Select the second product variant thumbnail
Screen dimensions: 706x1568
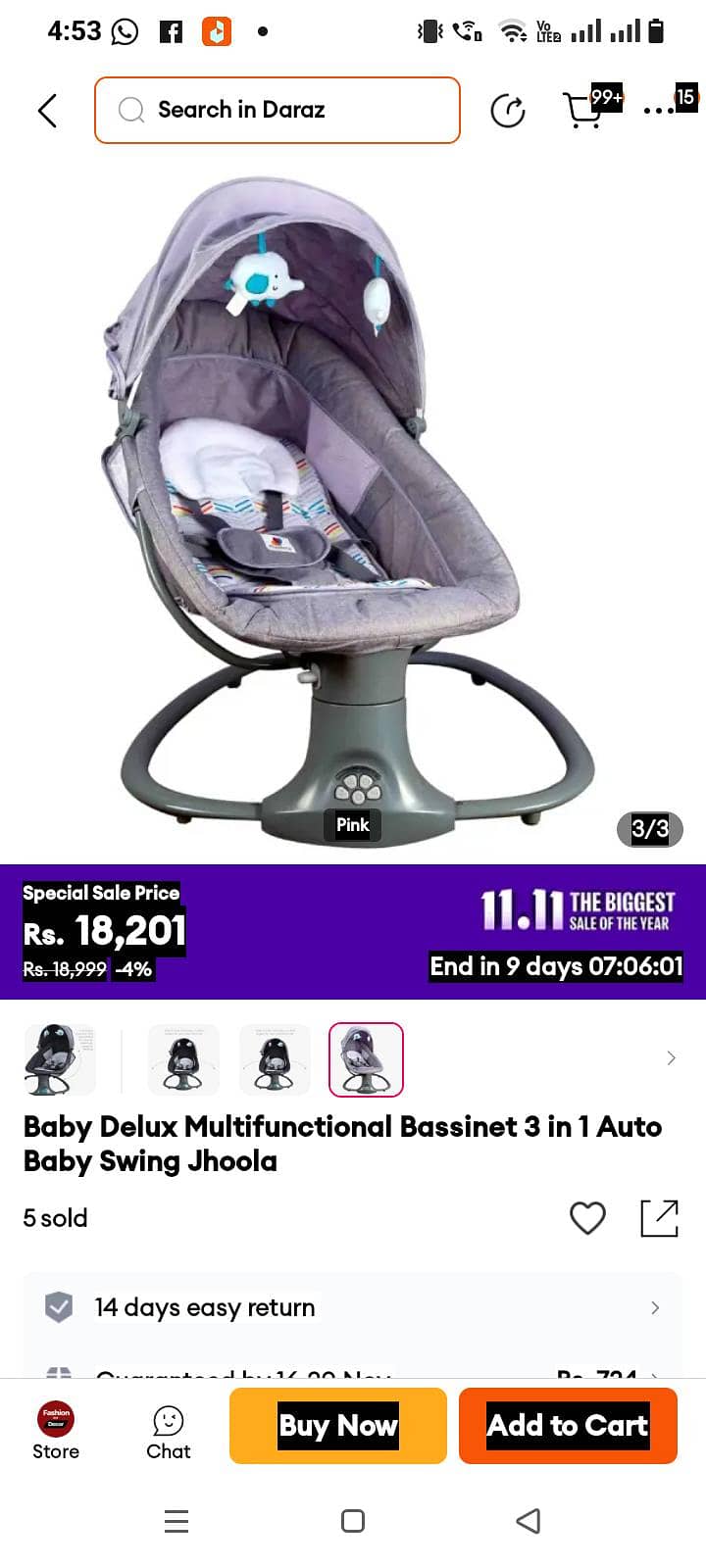tap(183, 1058)
